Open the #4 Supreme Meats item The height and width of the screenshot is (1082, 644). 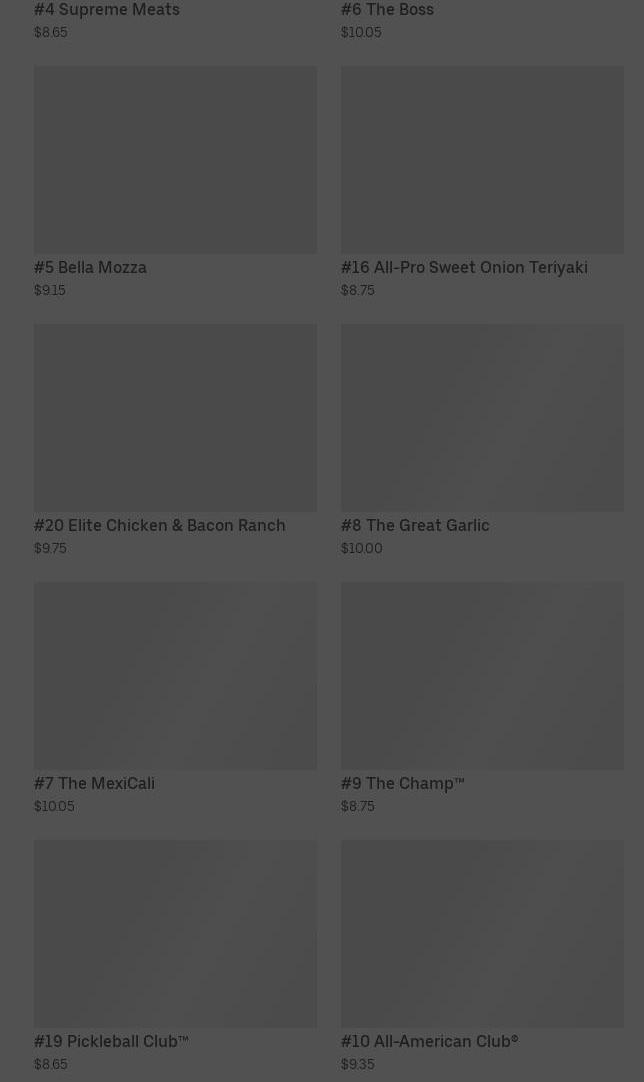pos(107,10)
